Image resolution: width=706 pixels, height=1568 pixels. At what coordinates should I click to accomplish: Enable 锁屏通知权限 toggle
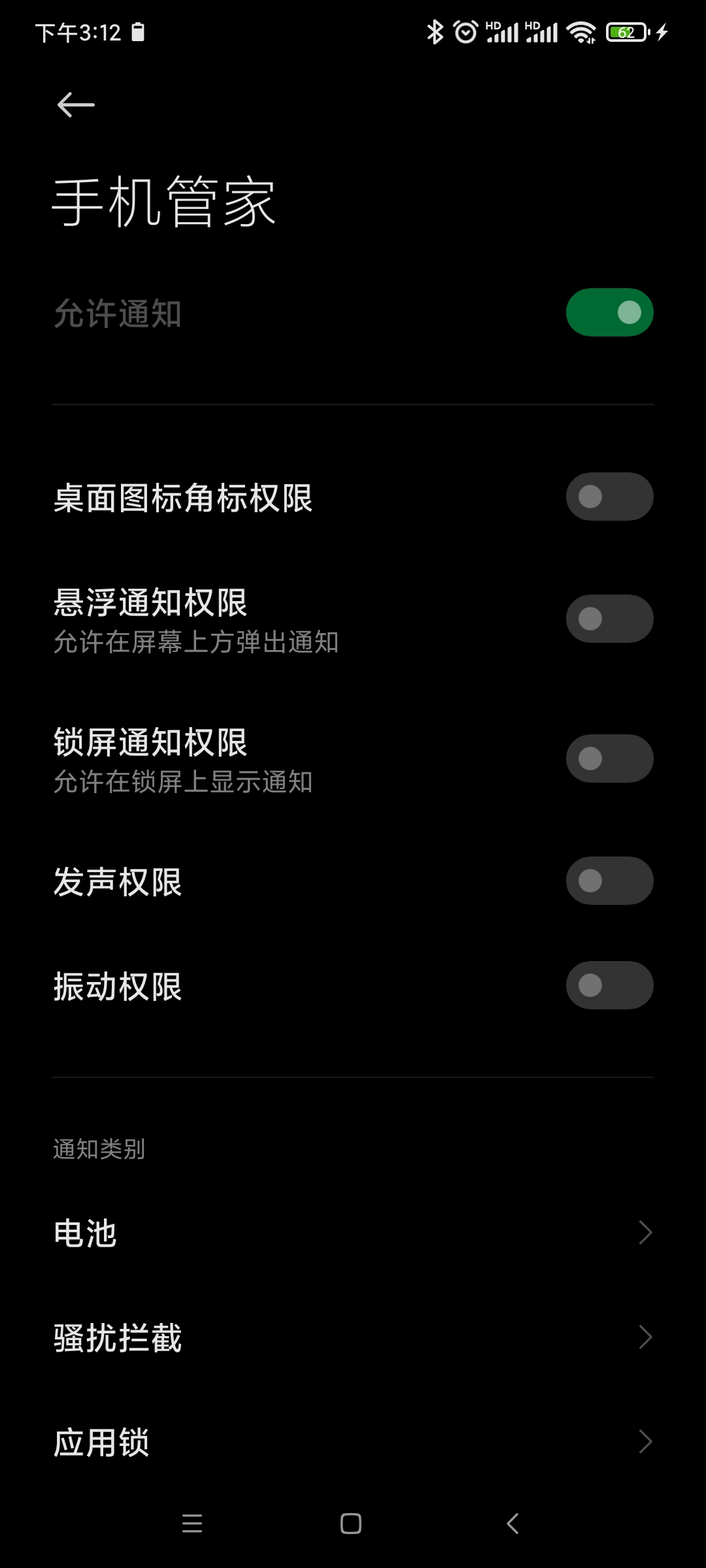click(609, 759)
